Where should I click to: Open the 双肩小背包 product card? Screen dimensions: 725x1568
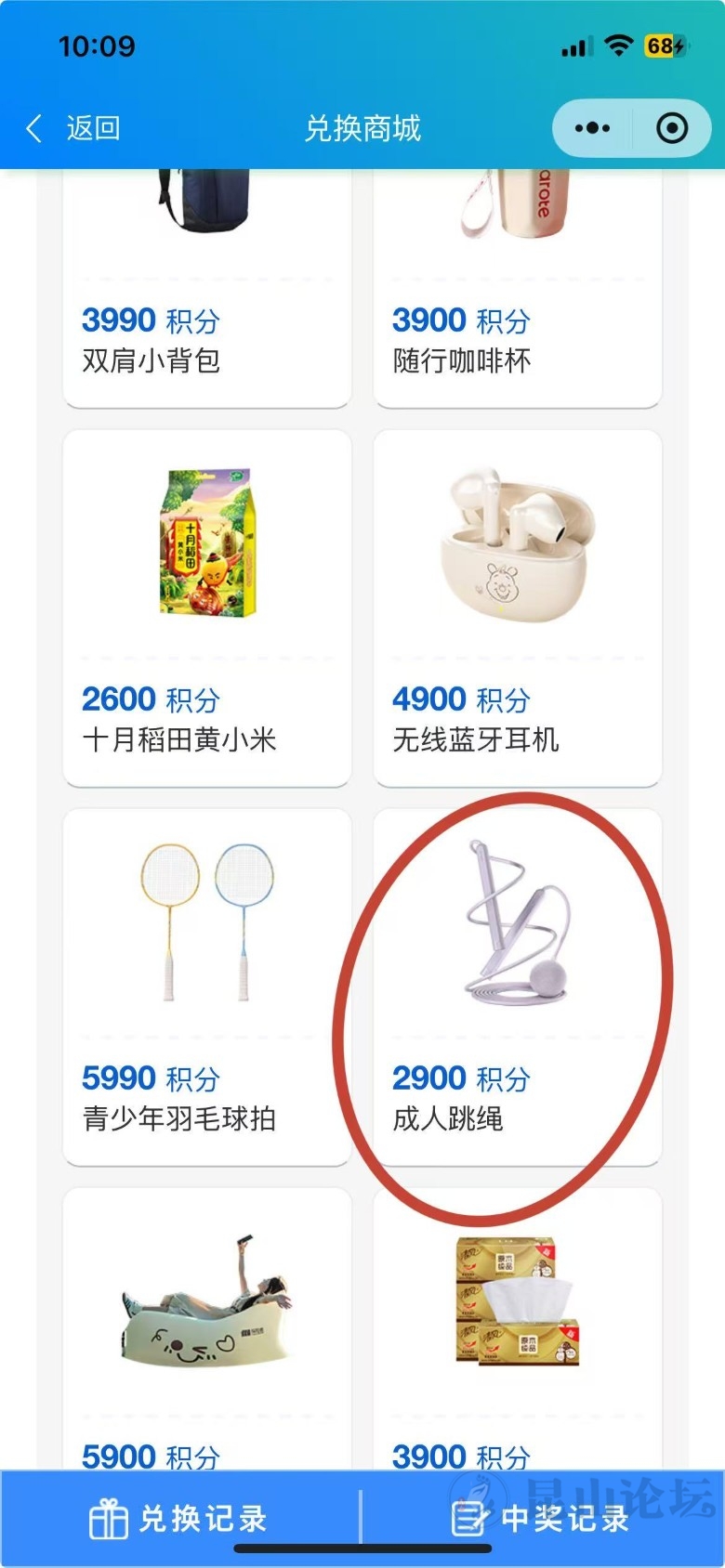pos(206,297)
